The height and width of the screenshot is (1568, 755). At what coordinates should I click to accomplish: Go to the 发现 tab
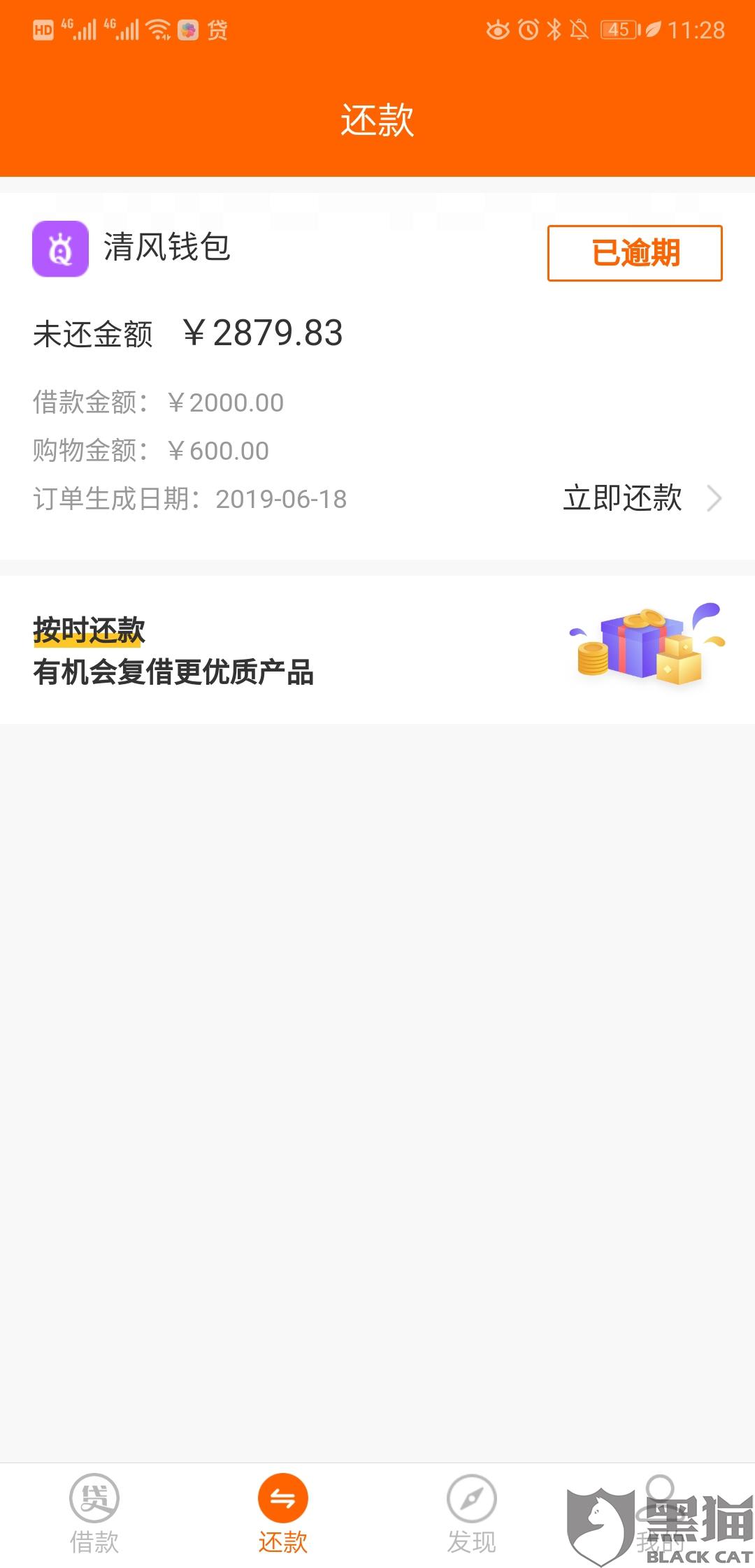(472, 1513)
